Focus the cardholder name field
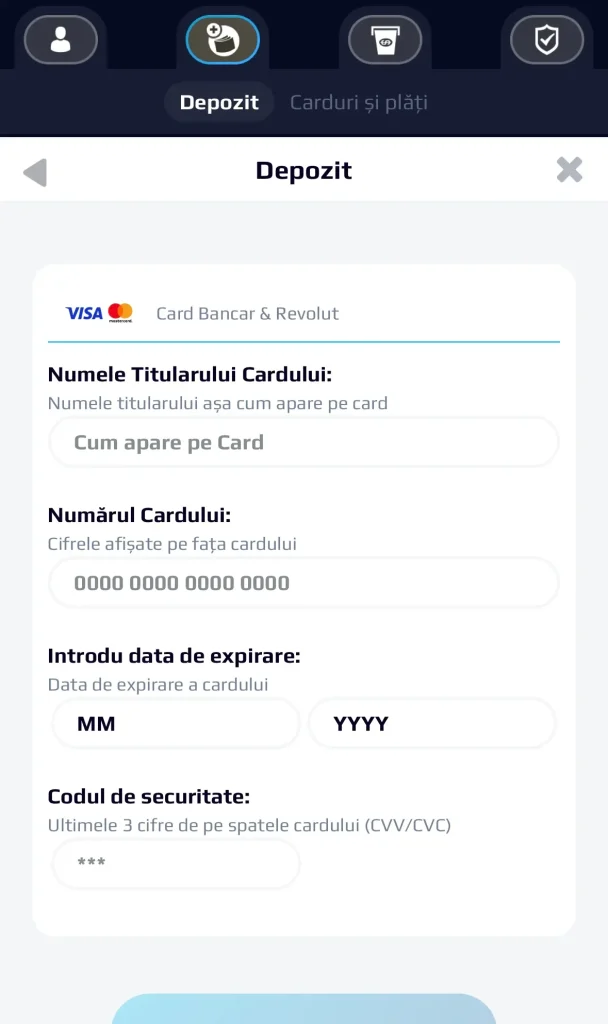Viewport: 608px width, 1024px height. [303, 443]
